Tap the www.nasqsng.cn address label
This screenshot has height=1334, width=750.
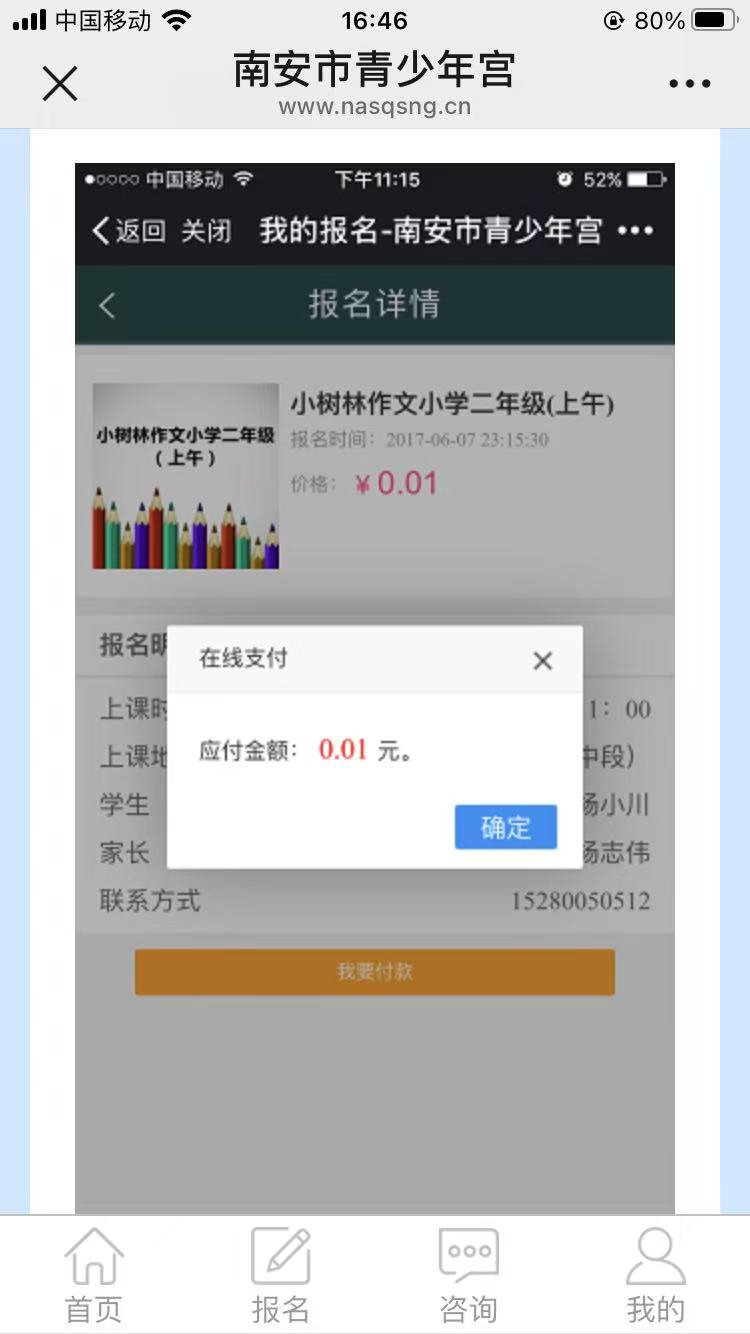tap(375, 107)
